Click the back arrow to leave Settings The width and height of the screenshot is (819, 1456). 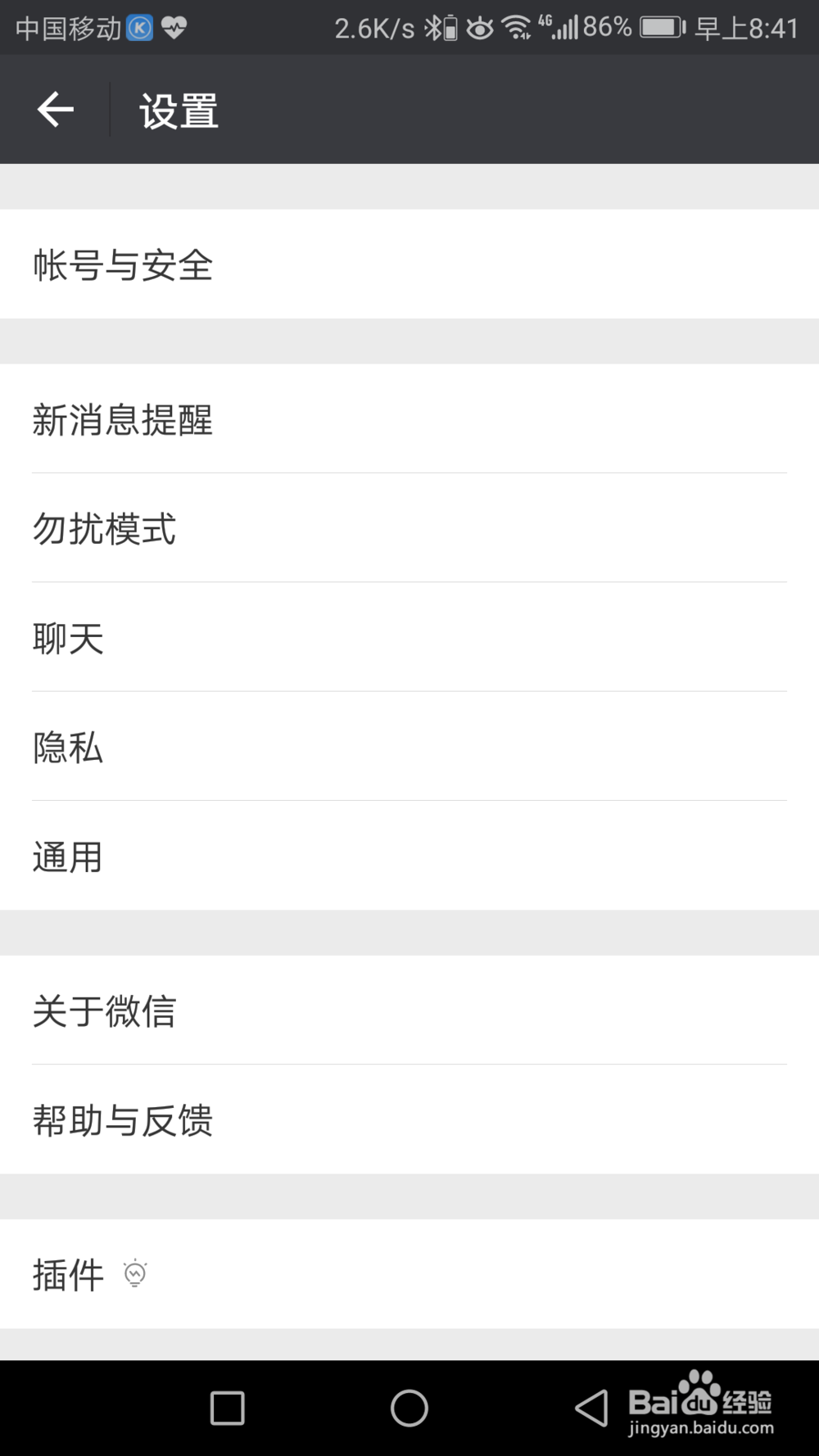(x=54, y=109)
